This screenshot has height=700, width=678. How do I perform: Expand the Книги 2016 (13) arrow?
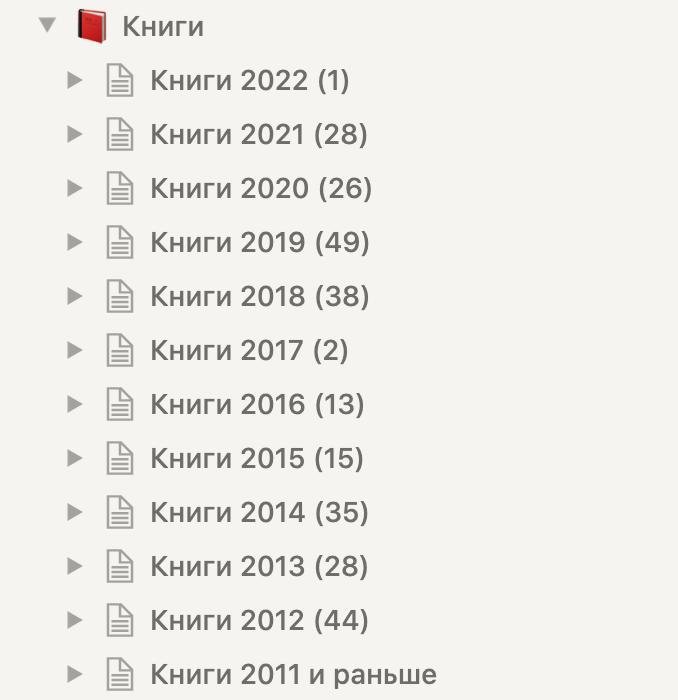(74, 404)
